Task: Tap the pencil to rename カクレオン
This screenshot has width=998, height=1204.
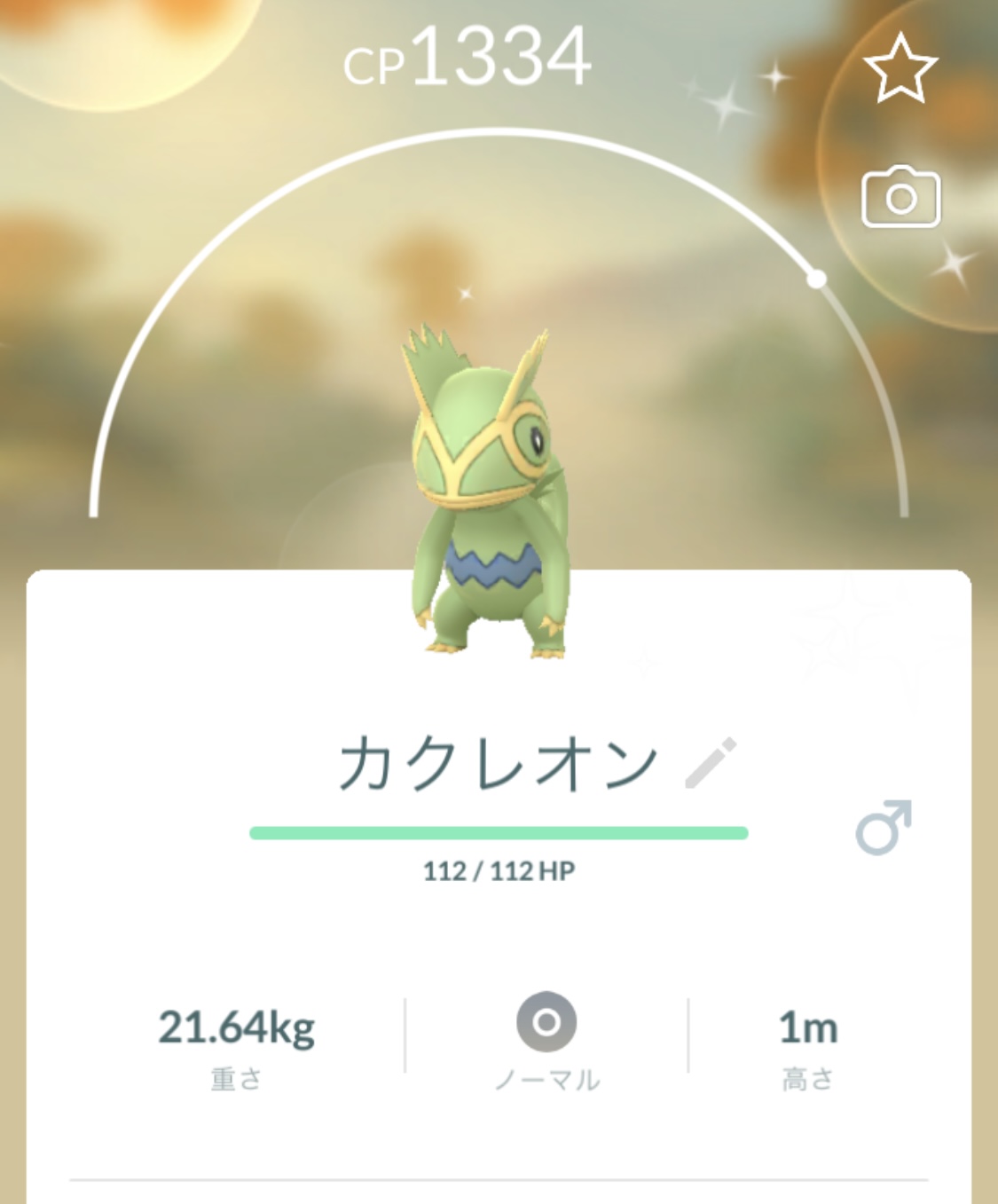Action: pyautogui.click(x=711, y=763)
